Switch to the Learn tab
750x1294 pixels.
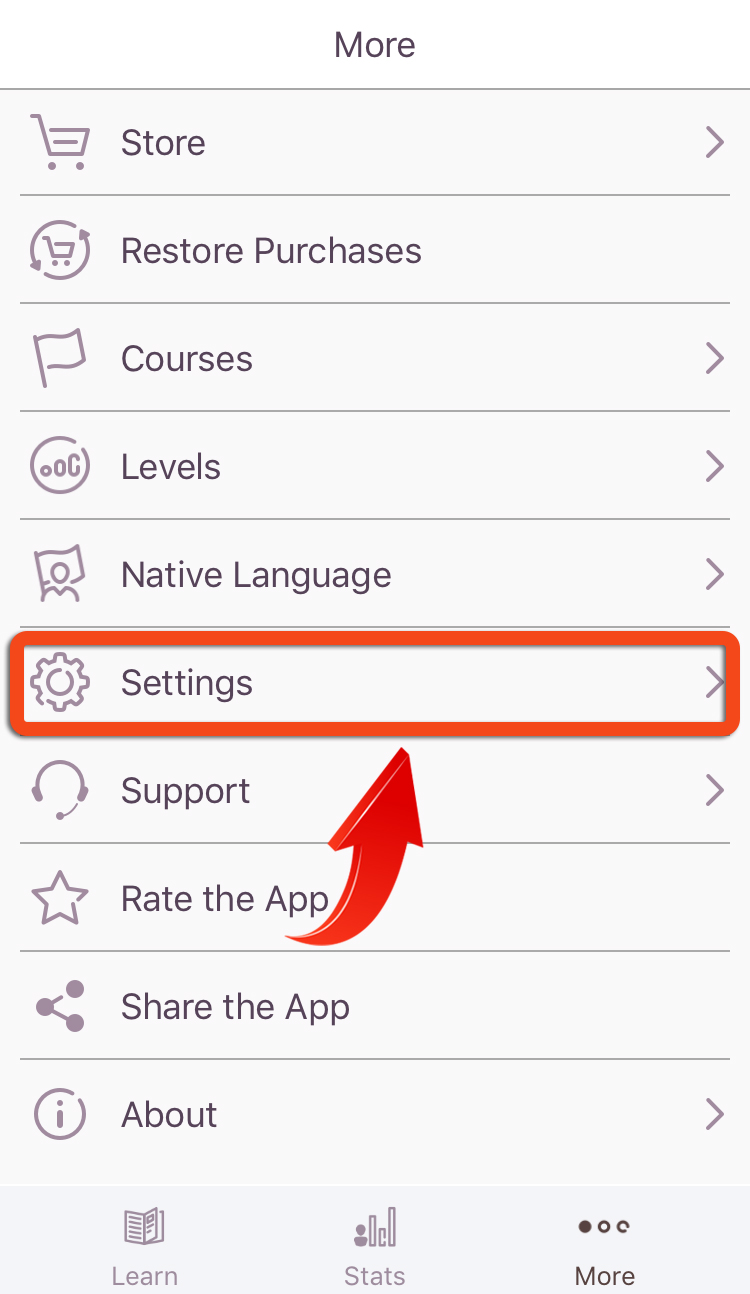pos(145,1245)
